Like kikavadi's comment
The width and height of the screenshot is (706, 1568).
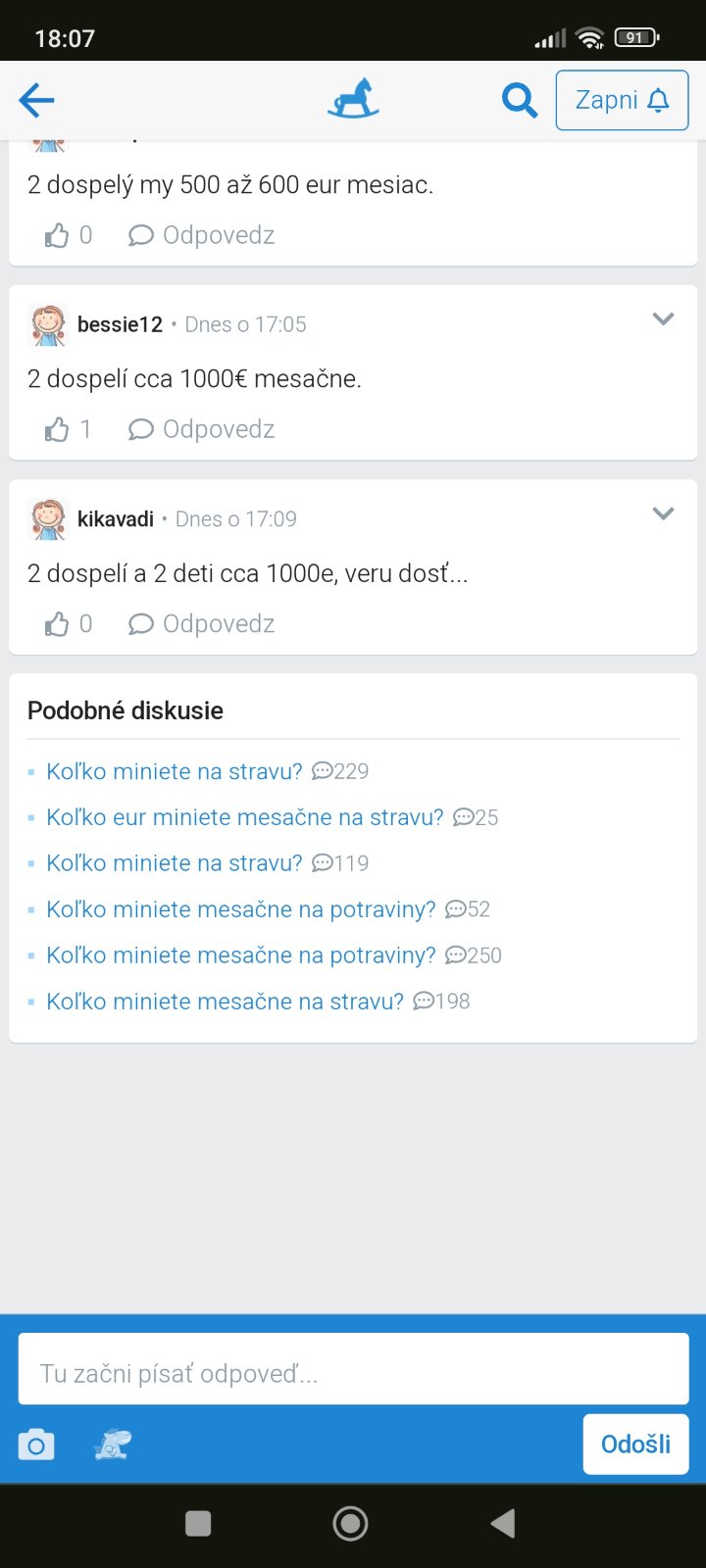(x=58, y=624)
